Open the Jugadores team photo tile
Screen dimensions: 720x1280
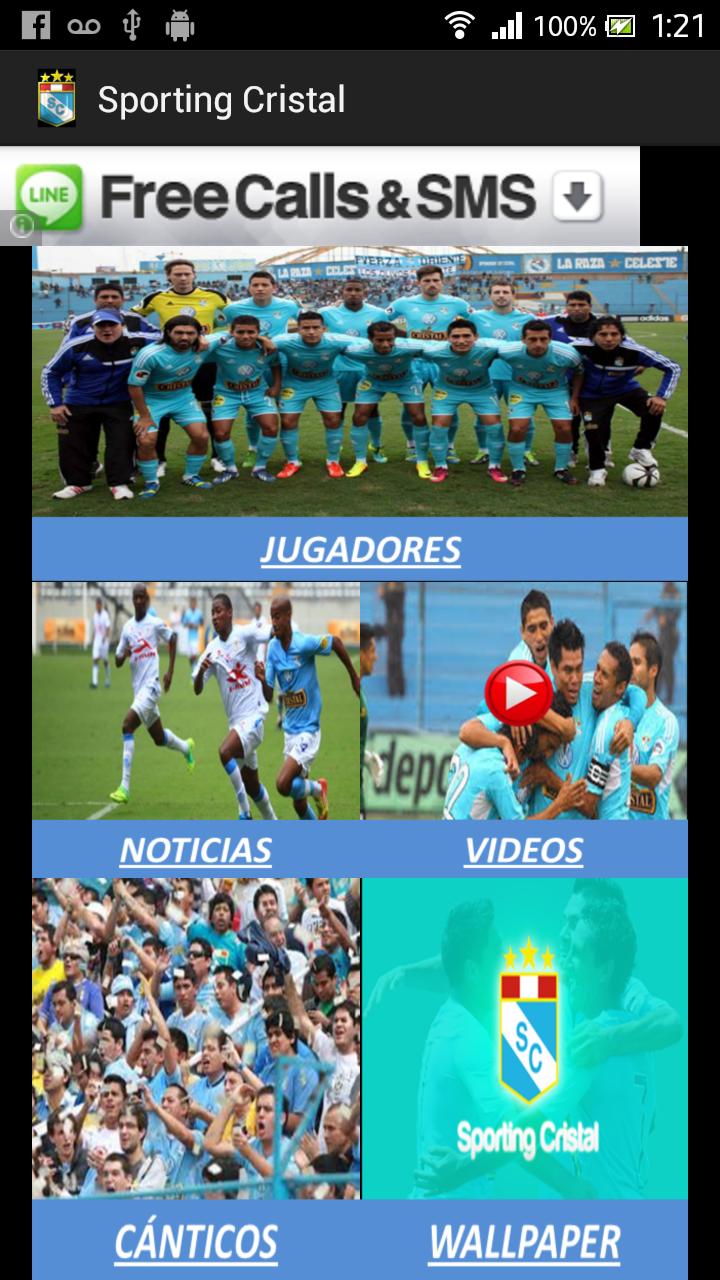point(360,382)
